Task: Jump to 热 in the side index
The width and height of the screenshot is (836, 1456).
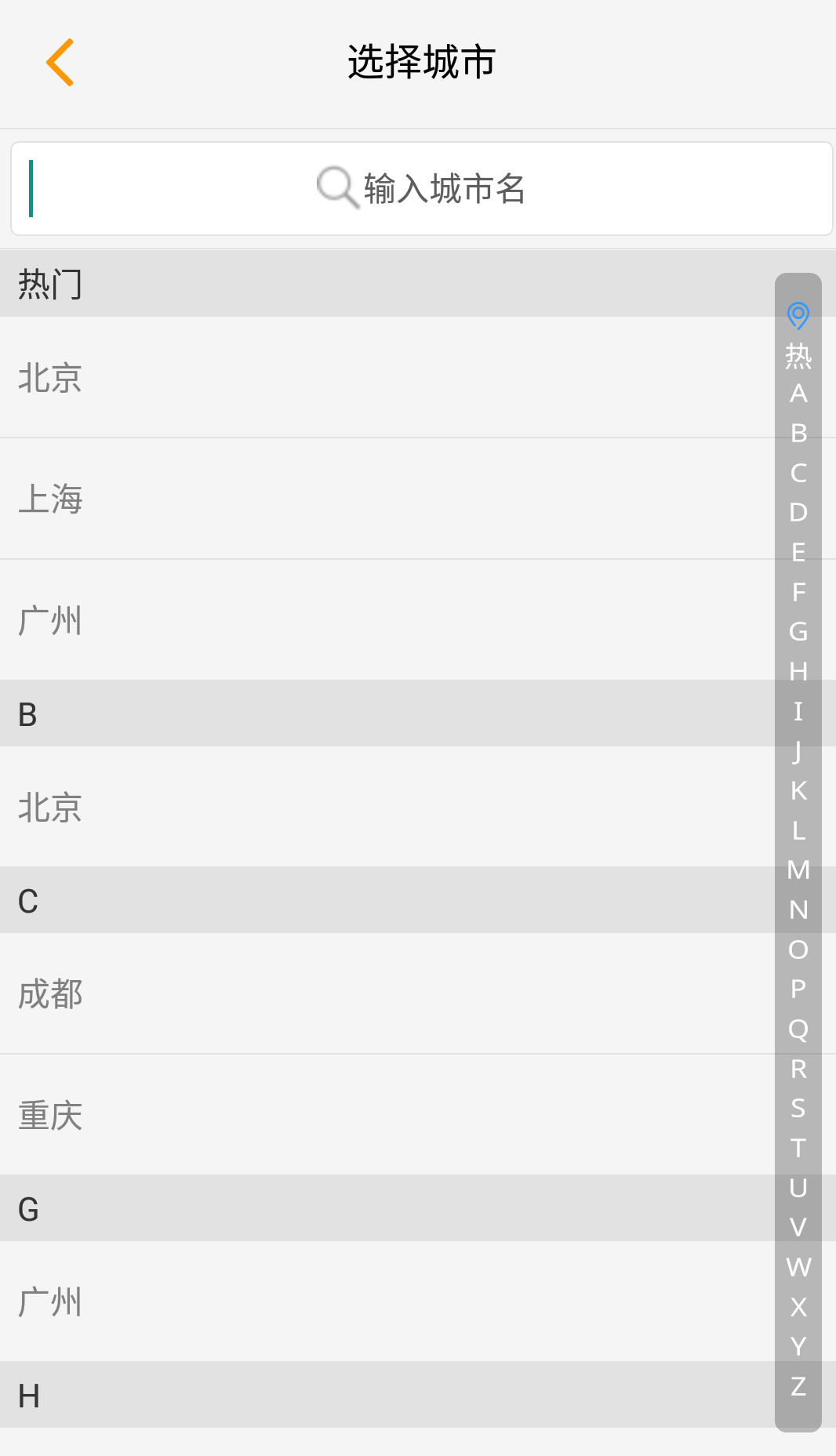Action: pyautogui.click(x=798, y=355)
